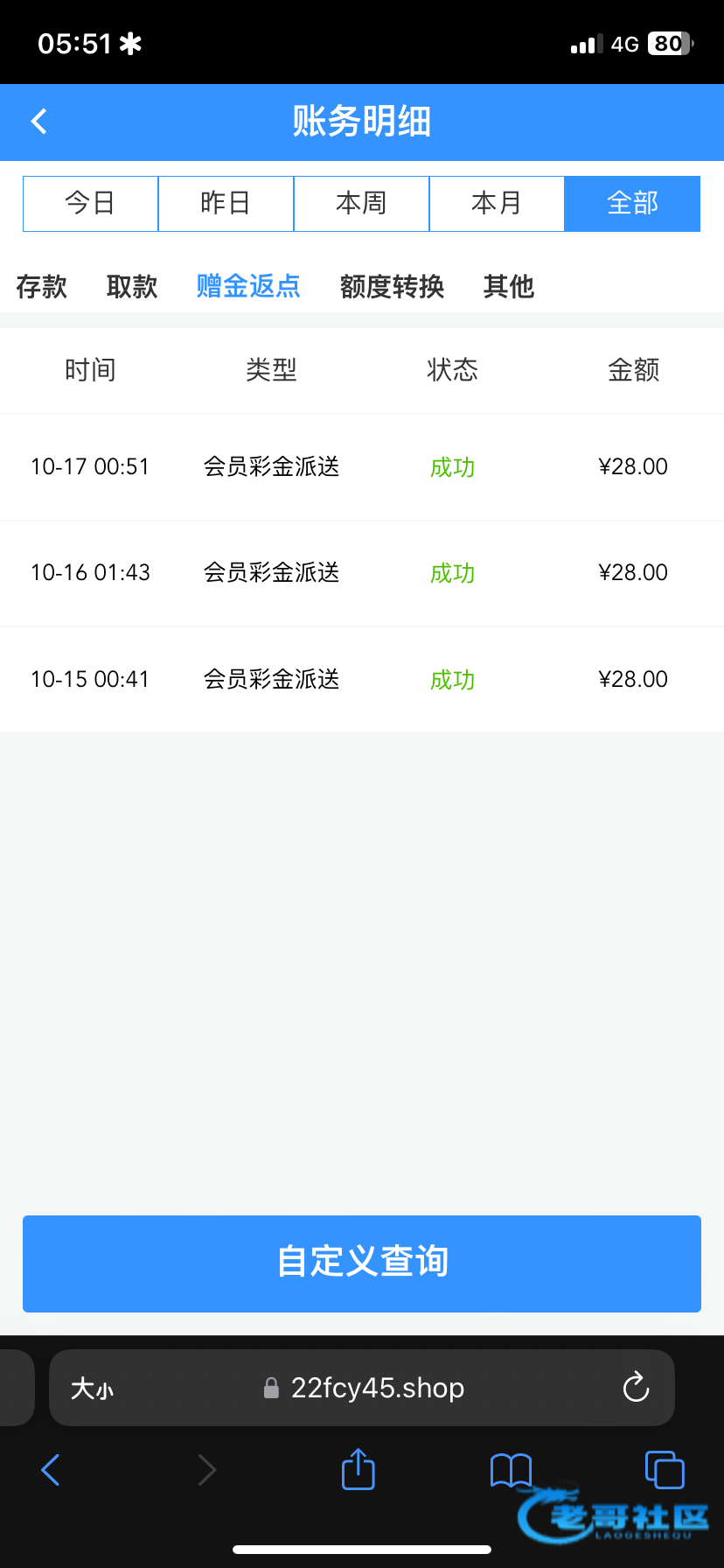Tap the 22fcy45.shop address bar
Viewport: 724px width, 1568px height.
(x=376, y=1388)
